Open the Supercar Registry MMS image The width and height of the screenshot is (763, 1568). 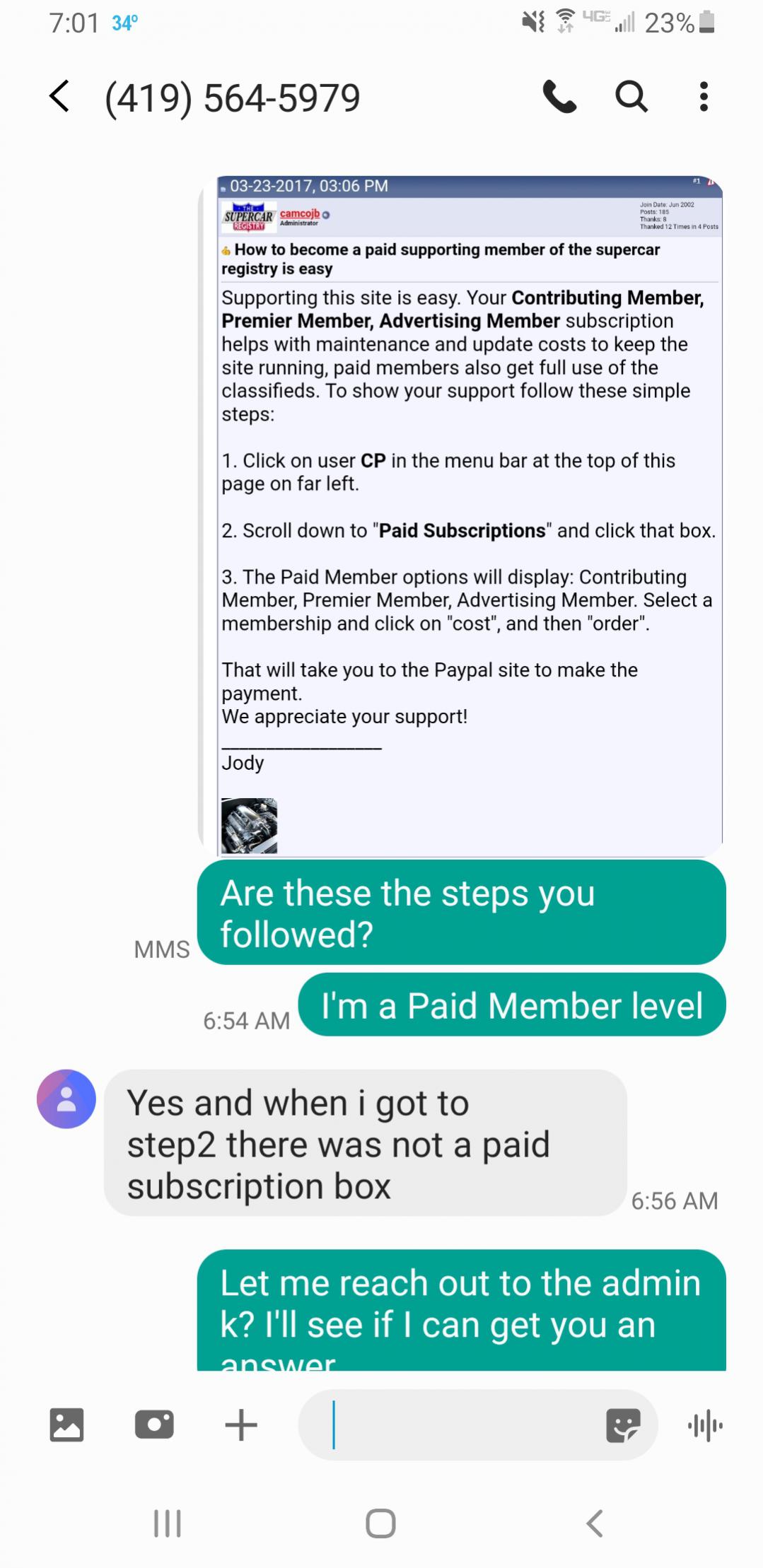click(469, 516)
